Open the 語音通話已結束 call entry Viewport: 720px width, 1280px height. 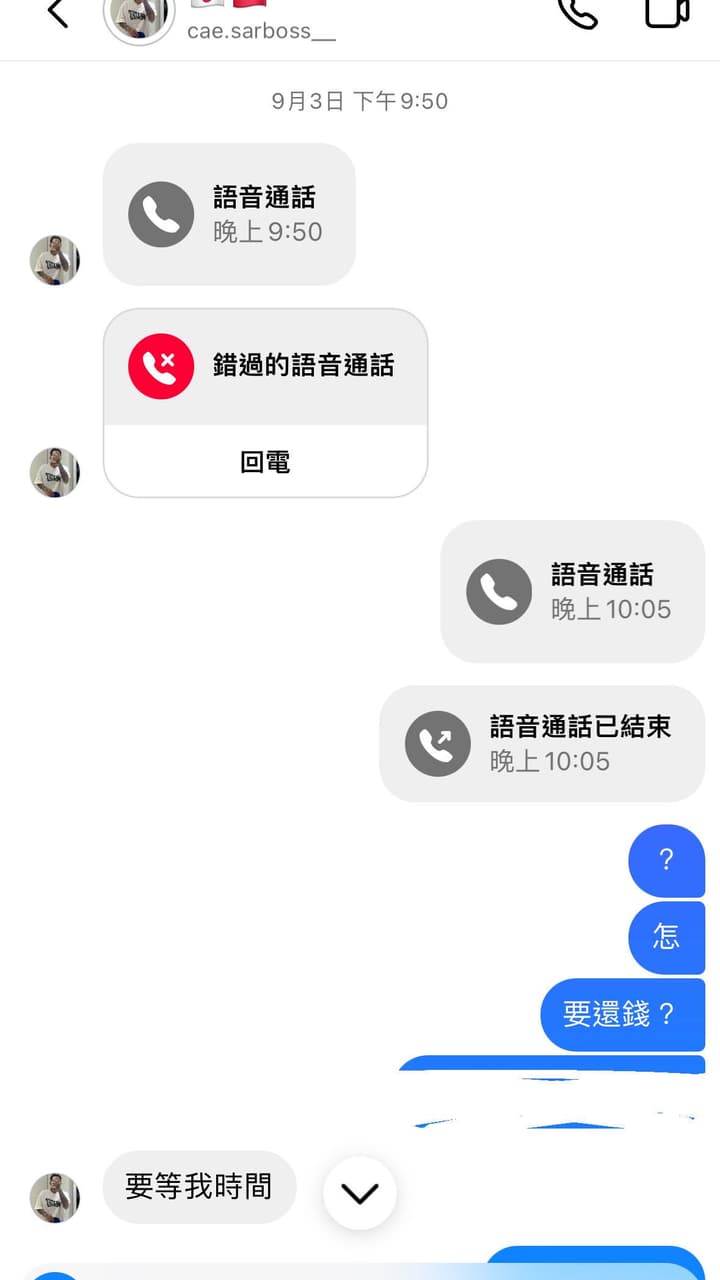pyautogui.click(x=542, y=743)
